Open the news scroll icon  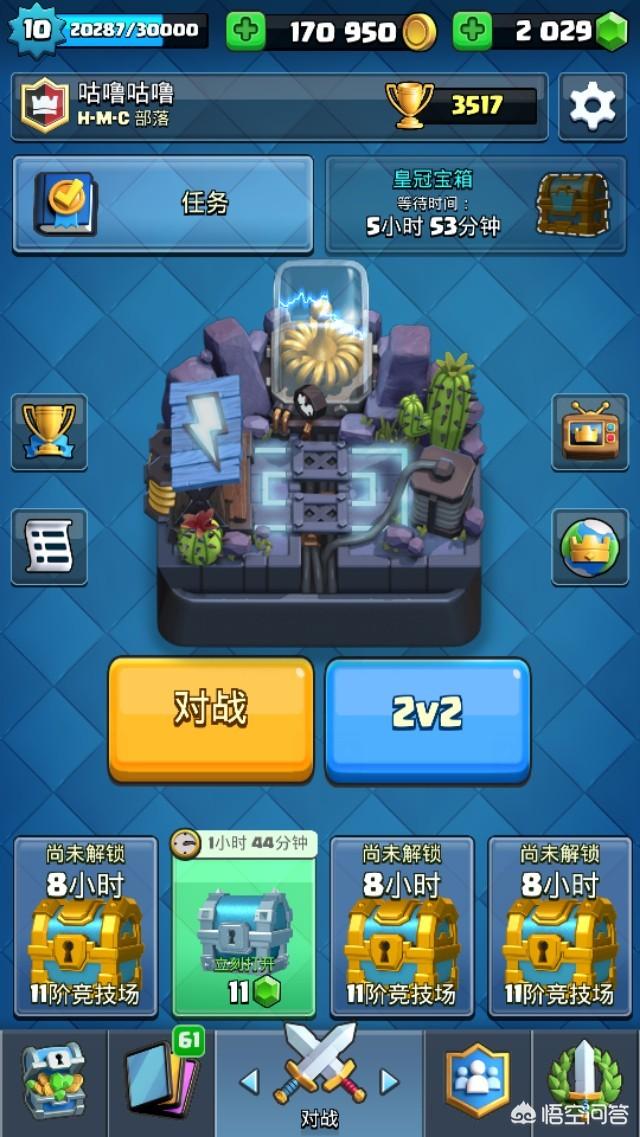pos(49,547)
